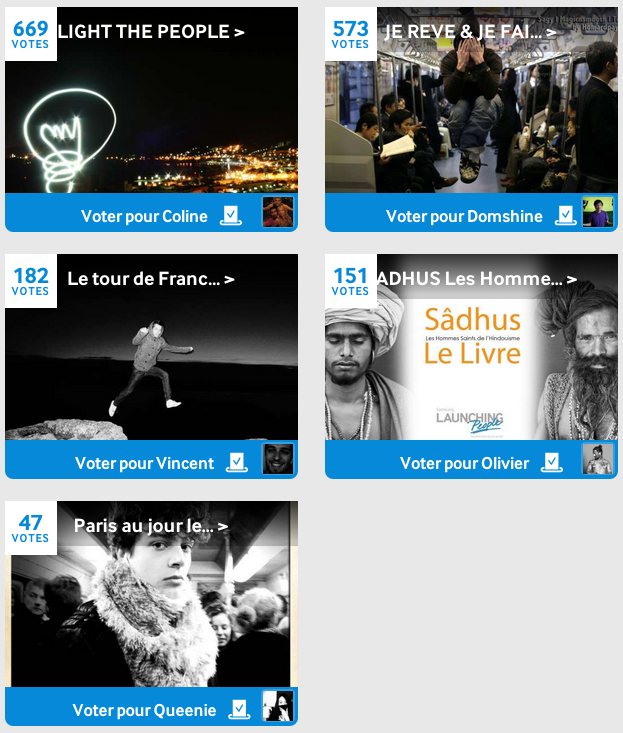The width and height of the screenshot is (623, 733).
Task: Open the Paris au jour le... project
Action: tap(151, 526)
